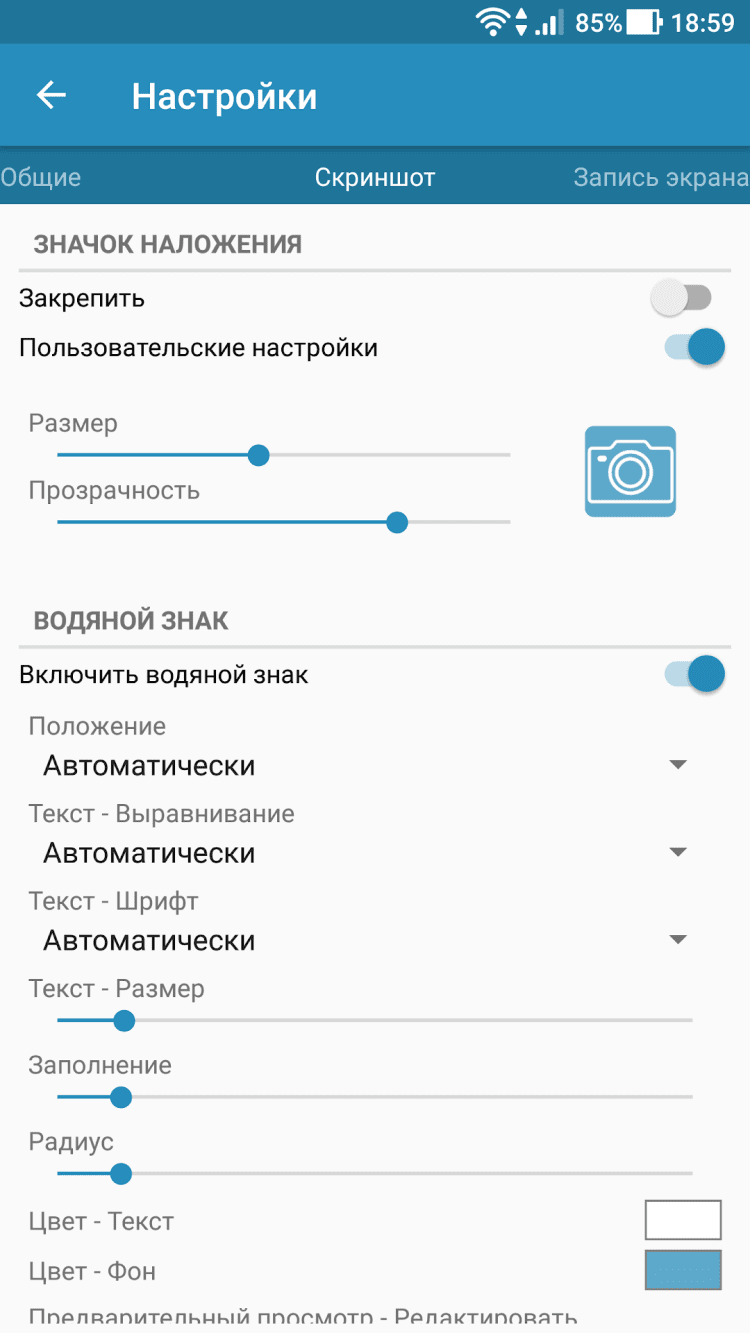The image size is (750, 1333).
Task: Disable Включить водяной знак
Action: (693, 674)
